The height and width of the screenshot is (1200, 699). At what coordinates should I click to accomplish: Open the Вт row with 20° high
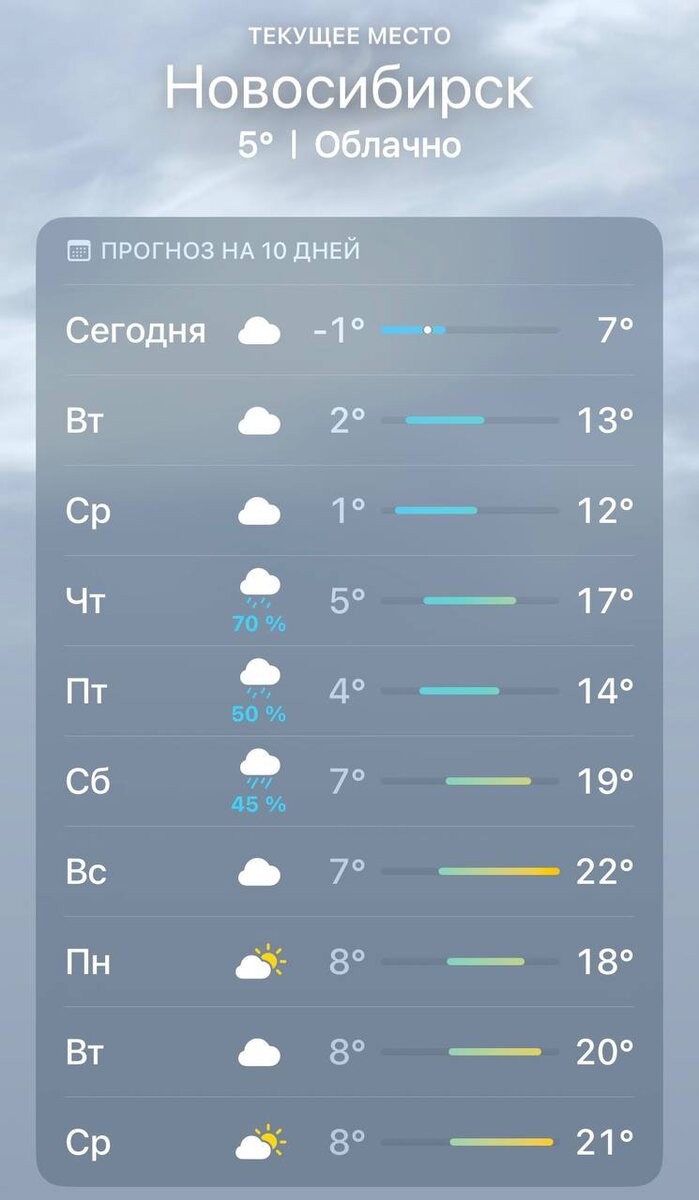pos(349,1051)
